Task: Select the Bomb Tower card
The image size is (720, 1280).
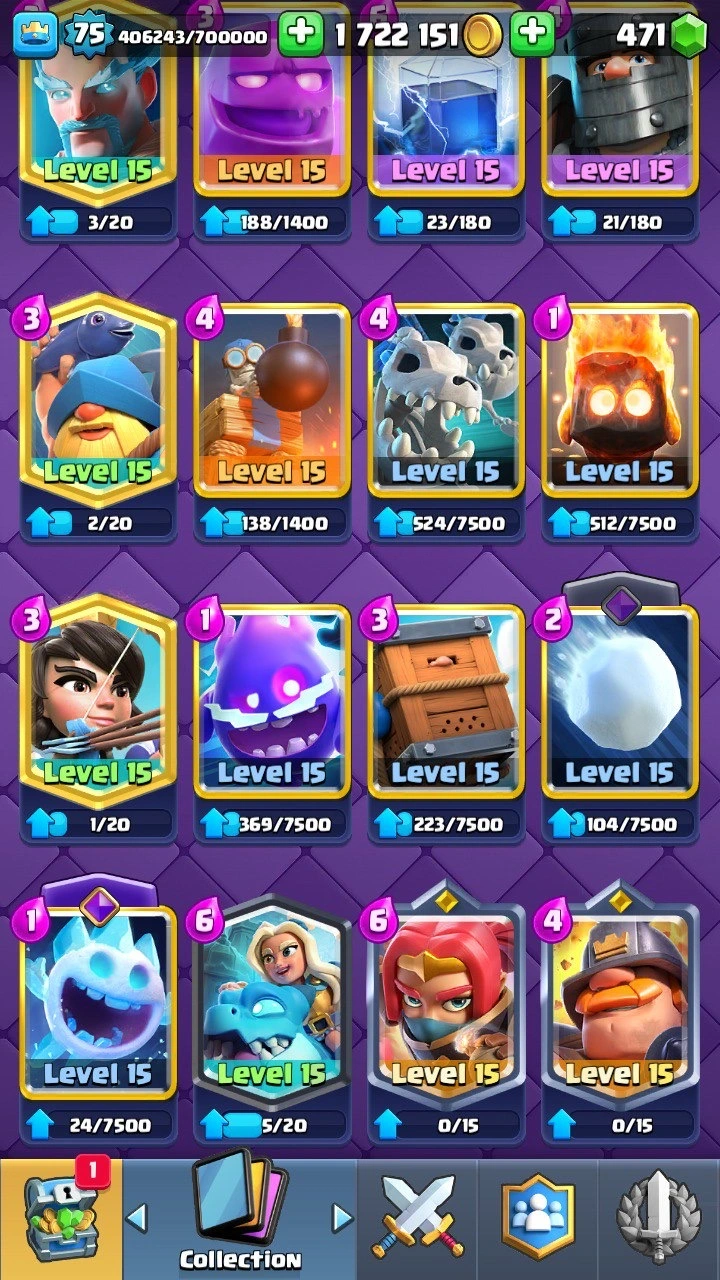Action: click(x=272, y=400)
